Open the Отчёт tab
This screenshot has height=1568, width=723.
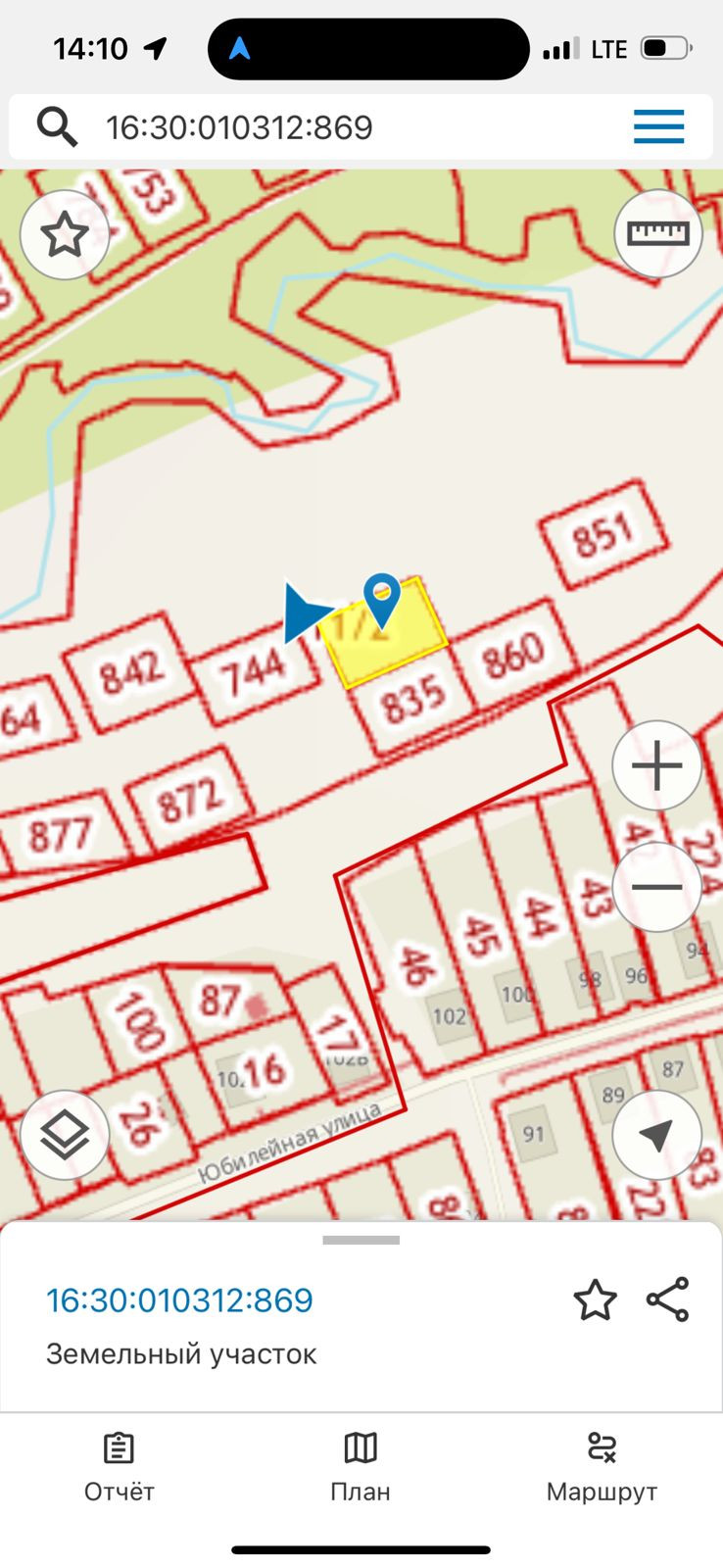(120, 1467)
